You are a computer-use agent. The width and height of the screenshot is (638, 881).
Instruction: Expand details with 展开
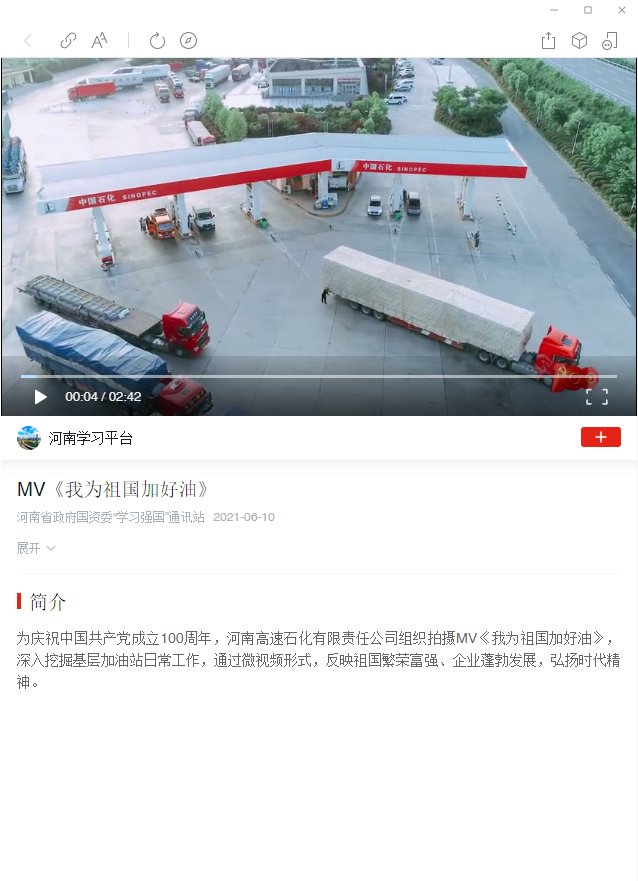(36, 548)
